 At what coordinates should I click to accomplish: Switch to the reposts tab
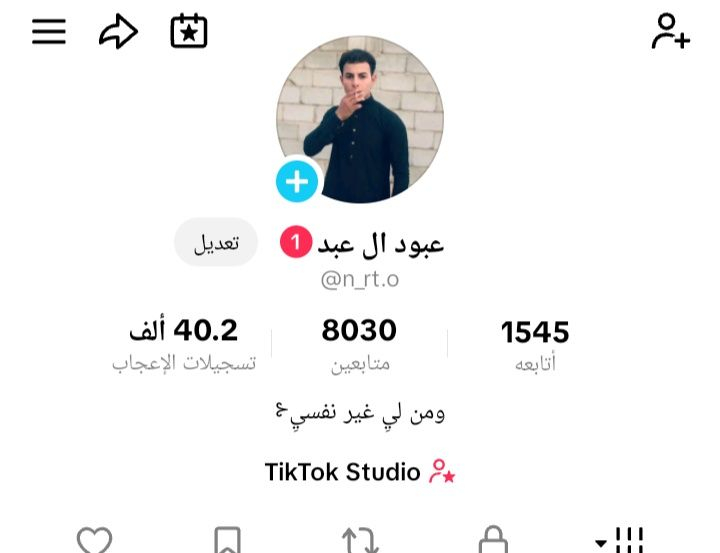click(x=360, y=541)
